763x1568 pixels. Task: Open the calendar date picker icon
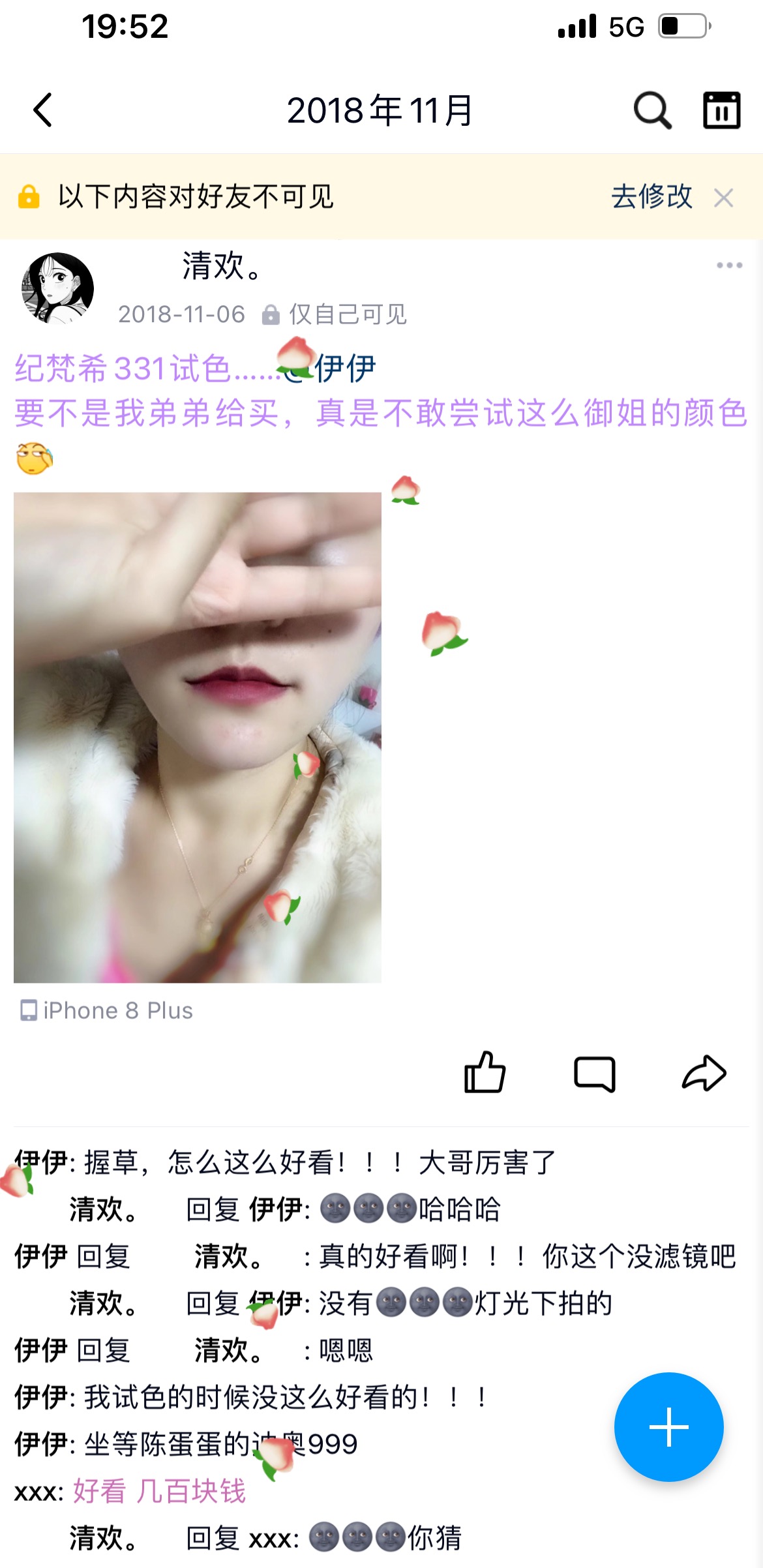pyautogui.click(x=721, y=110)
